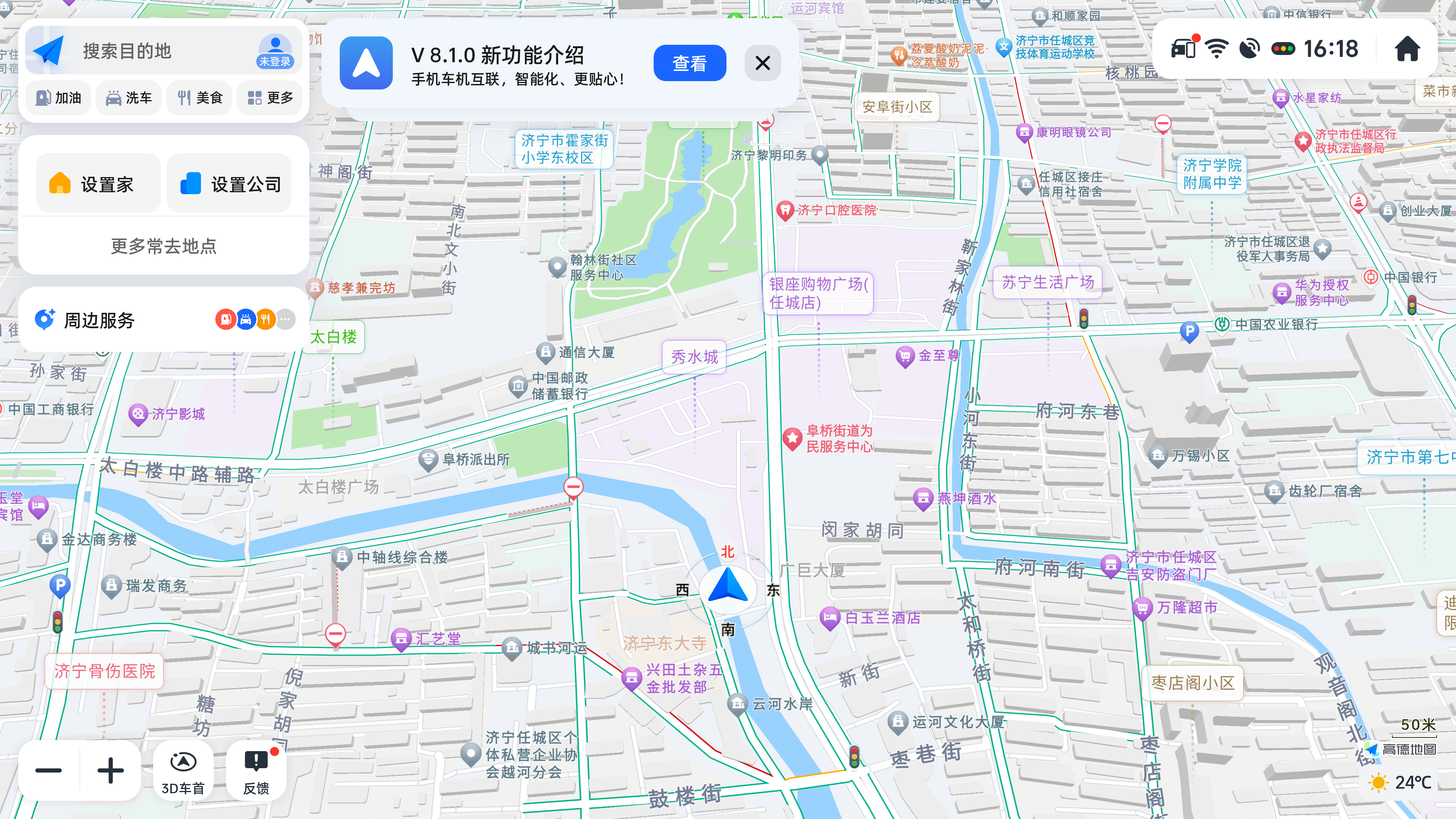
Task: Open the 搜索目的地 search box
Action: 147,51
